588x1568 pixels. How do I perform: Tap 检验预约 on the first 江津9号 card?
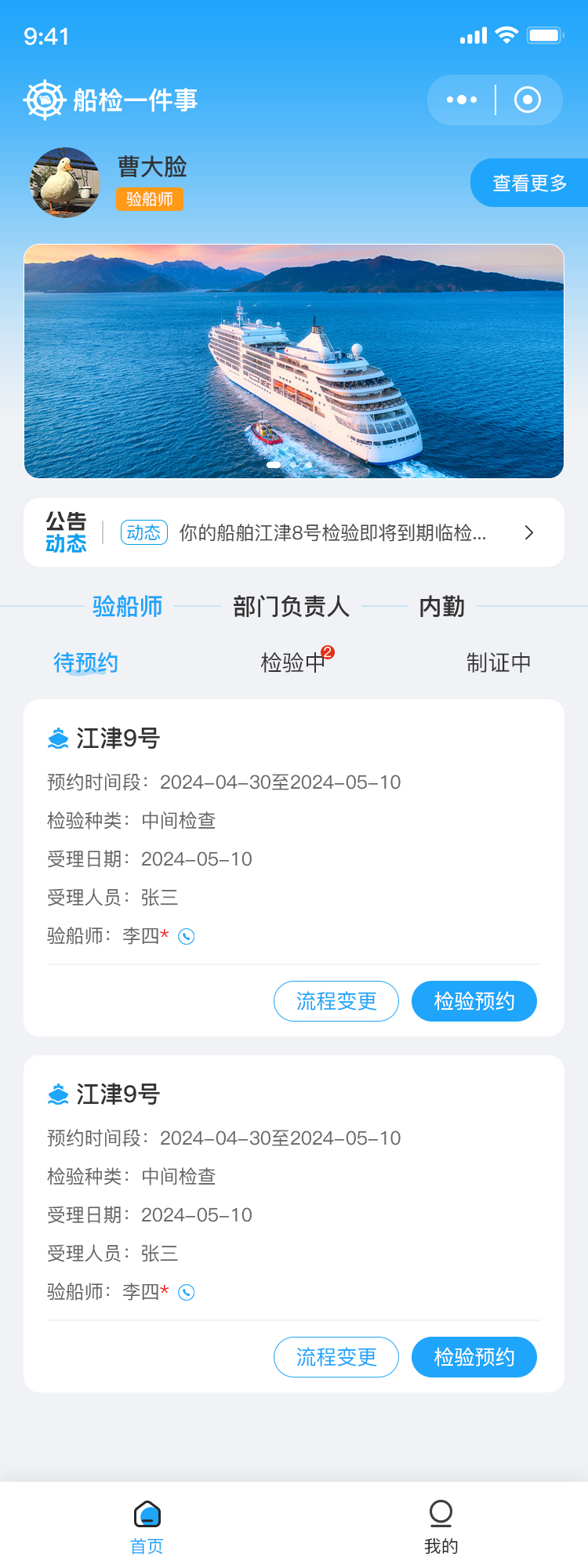474,1001
